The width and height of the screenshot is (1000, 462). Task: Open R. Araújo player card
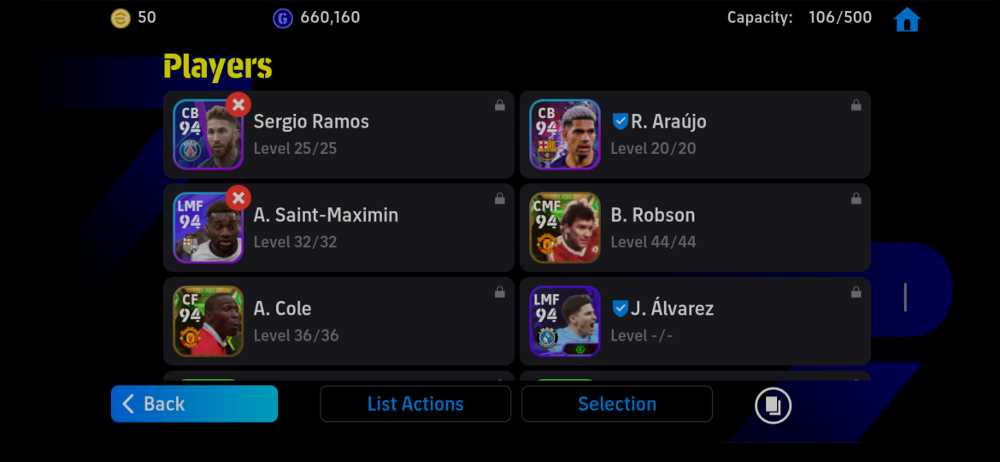pyautogui.click(x=695, y=135)
